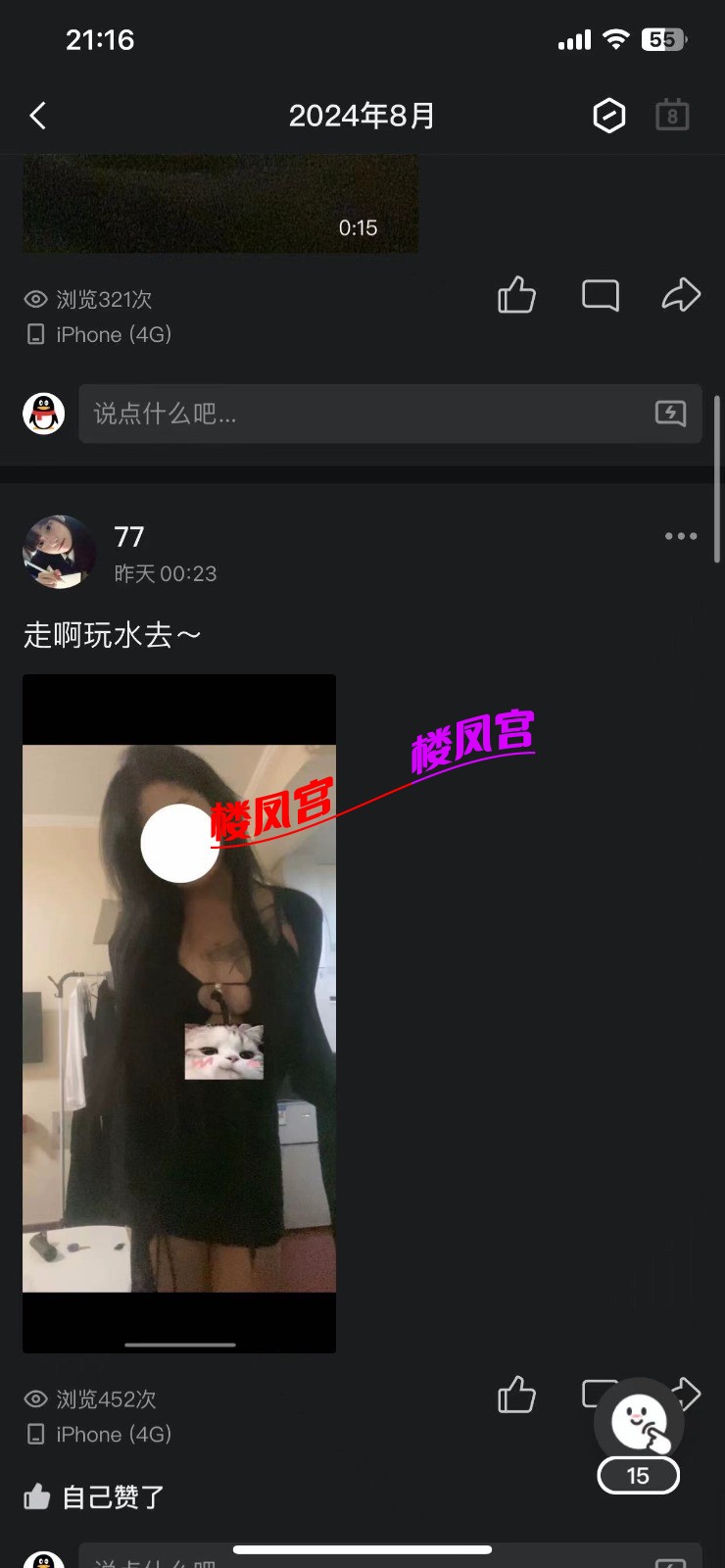Screen dimensions: 725x1568
Task: Like the post with 452 views
Action: click(516, 1395)
